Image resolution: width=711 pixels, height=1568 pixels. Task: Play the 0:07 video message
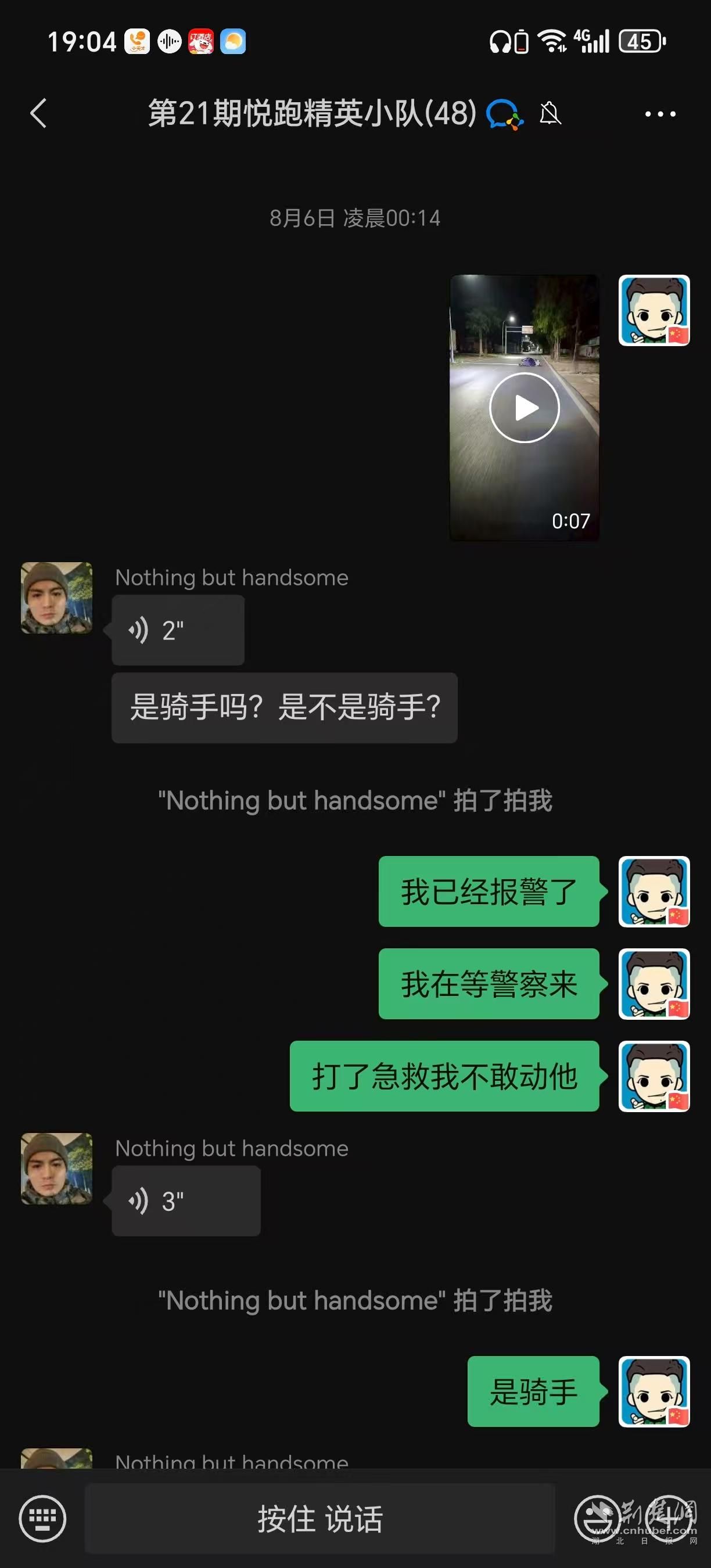pyautogui.click(x=524, y=407)
